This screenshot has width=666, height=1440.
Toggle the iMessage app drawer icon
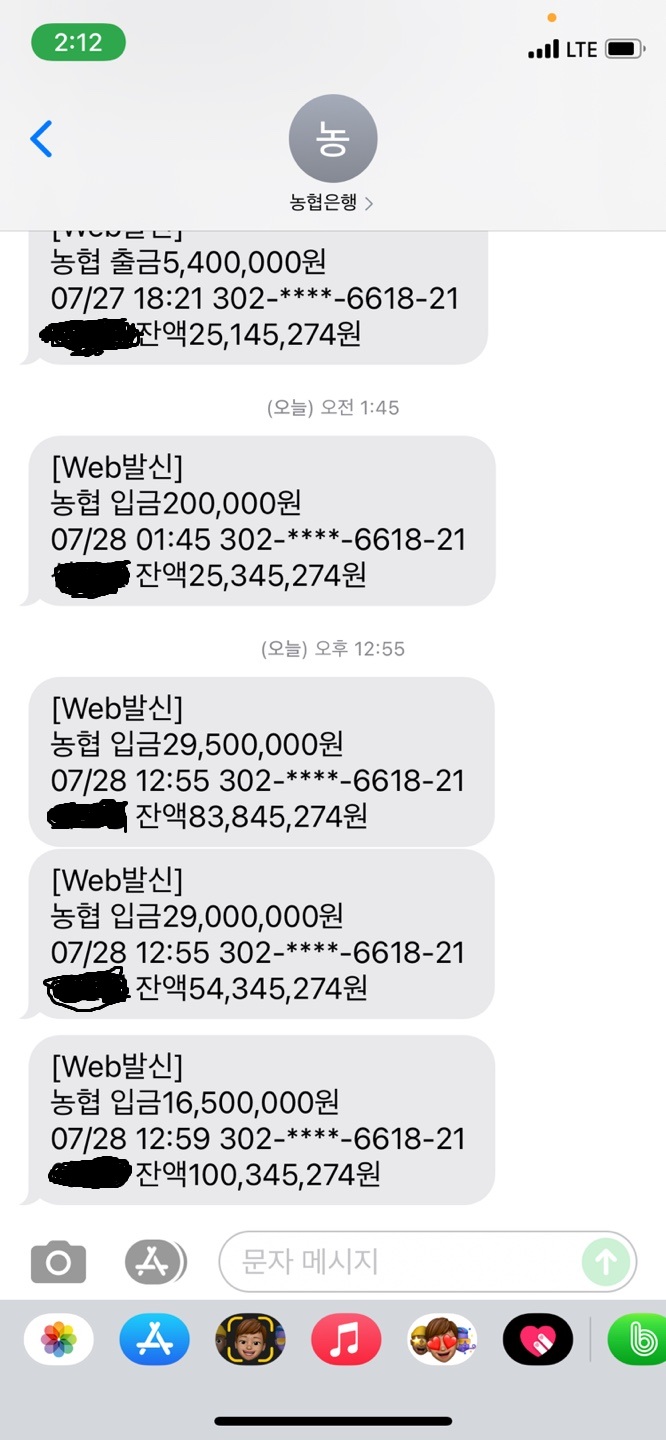(154, 1262)
